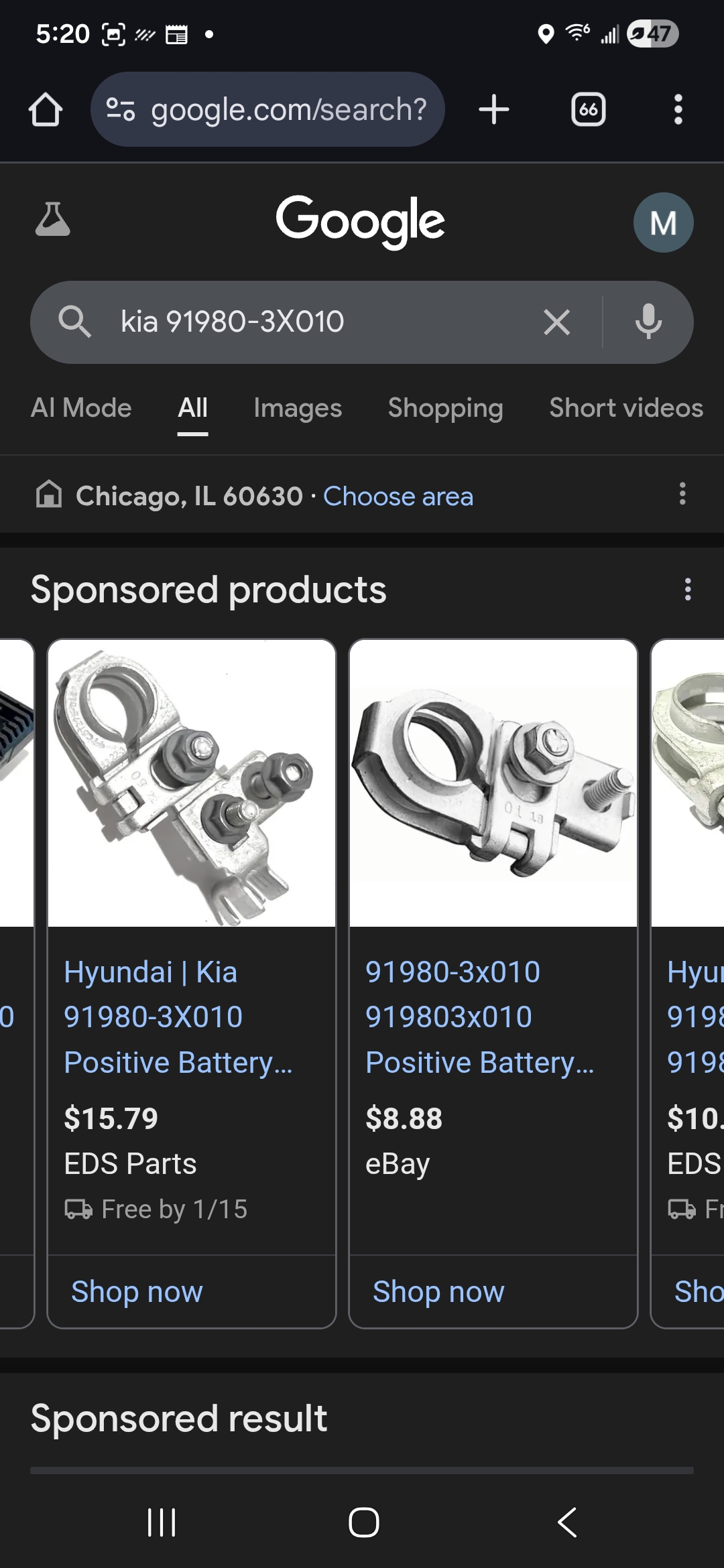724x1568 pixels.
Task: Open the browser overflow menu
Action: click(678, 109)
